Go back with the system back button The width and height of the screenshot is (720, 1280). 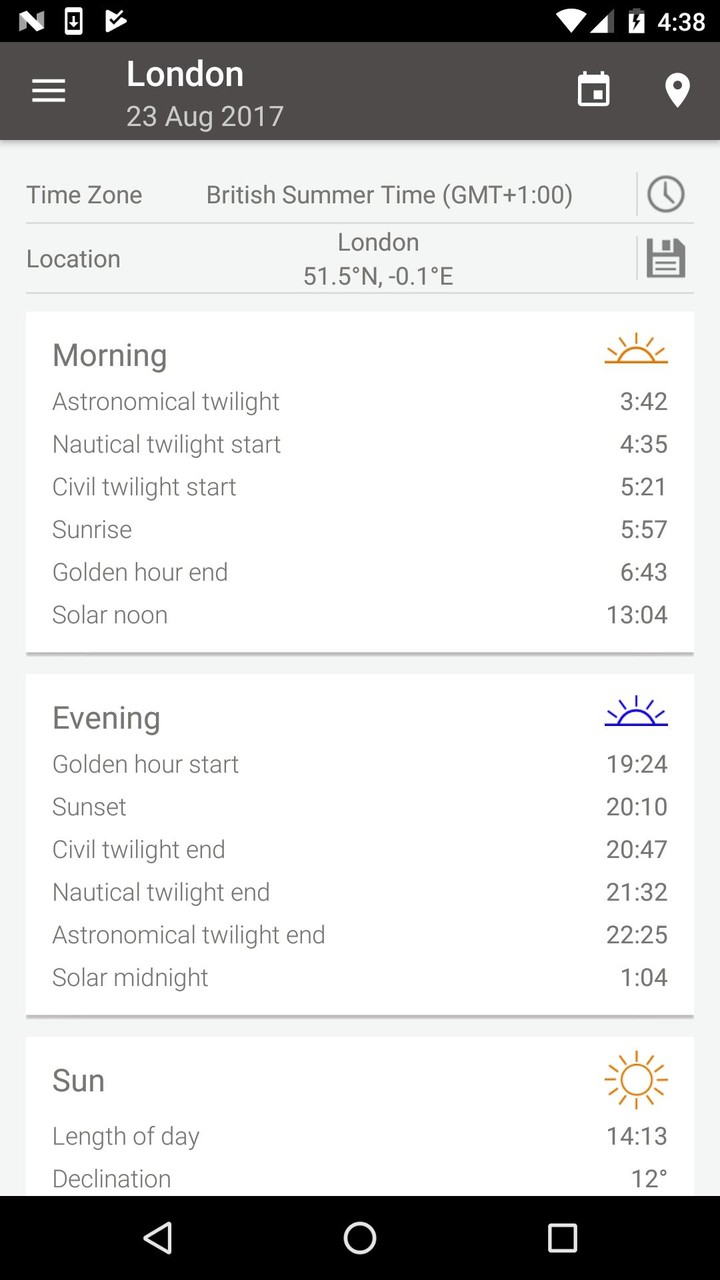click(x=158, y=1237)
